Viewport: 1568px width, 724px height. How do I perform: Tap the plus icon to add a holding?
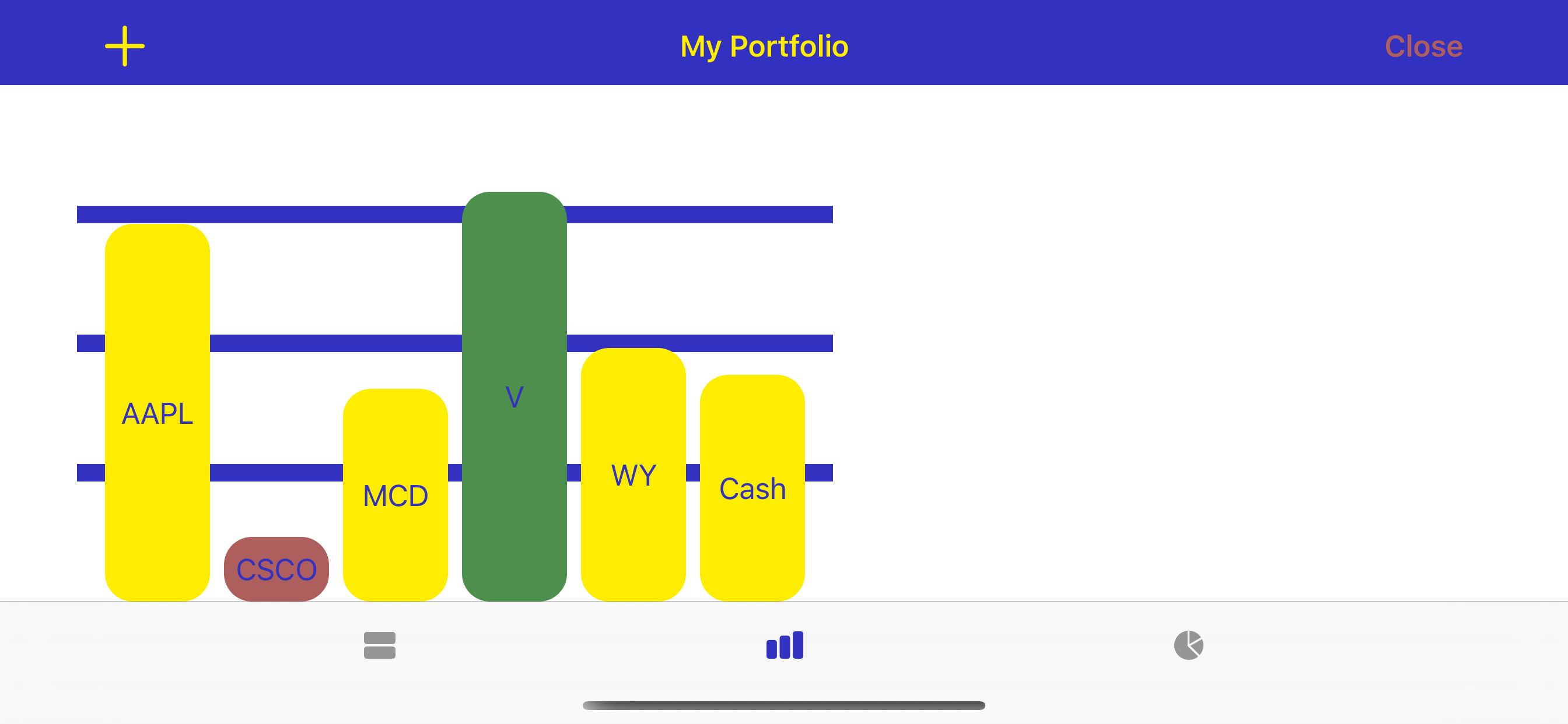coord(125,46)
